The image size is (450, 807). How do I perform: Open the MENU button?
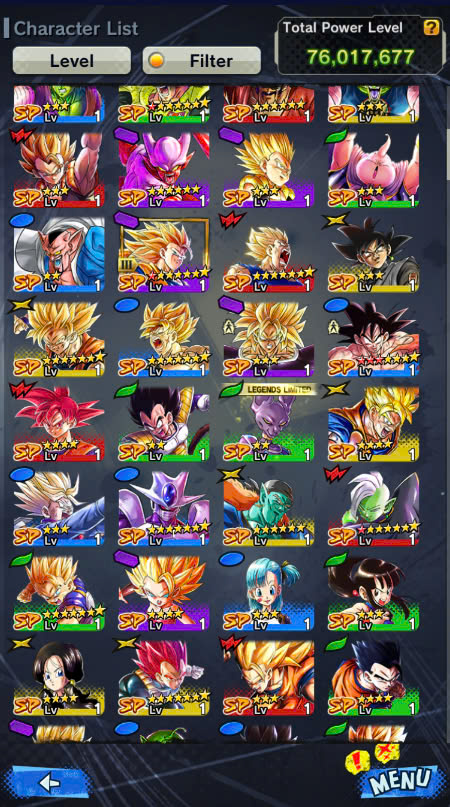(402, 782)
